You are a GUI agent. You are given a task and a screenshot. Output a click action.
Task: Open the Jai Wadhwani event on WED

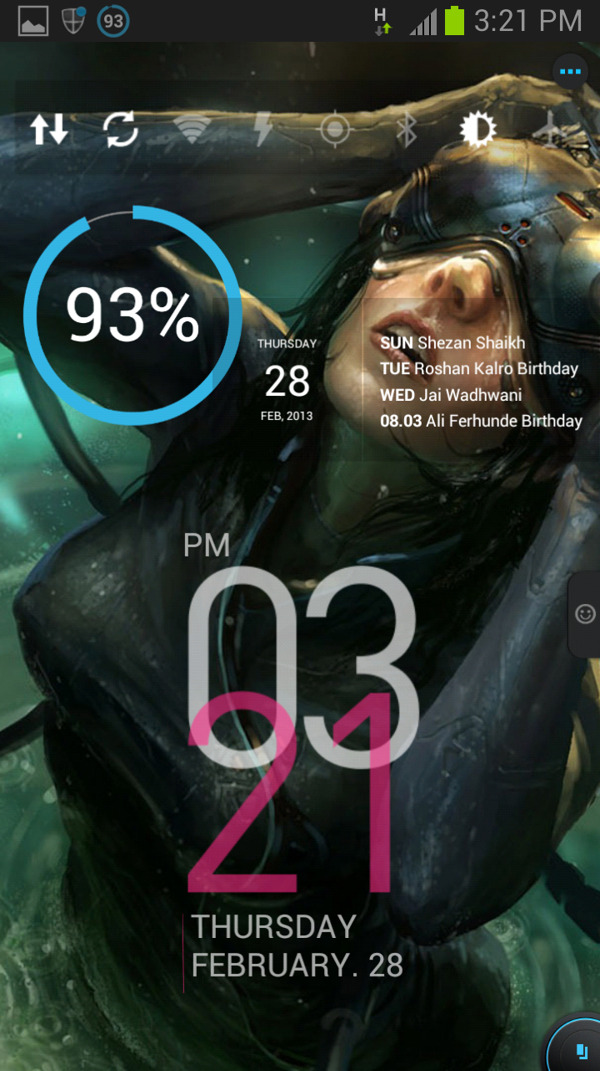click(450, 395)
